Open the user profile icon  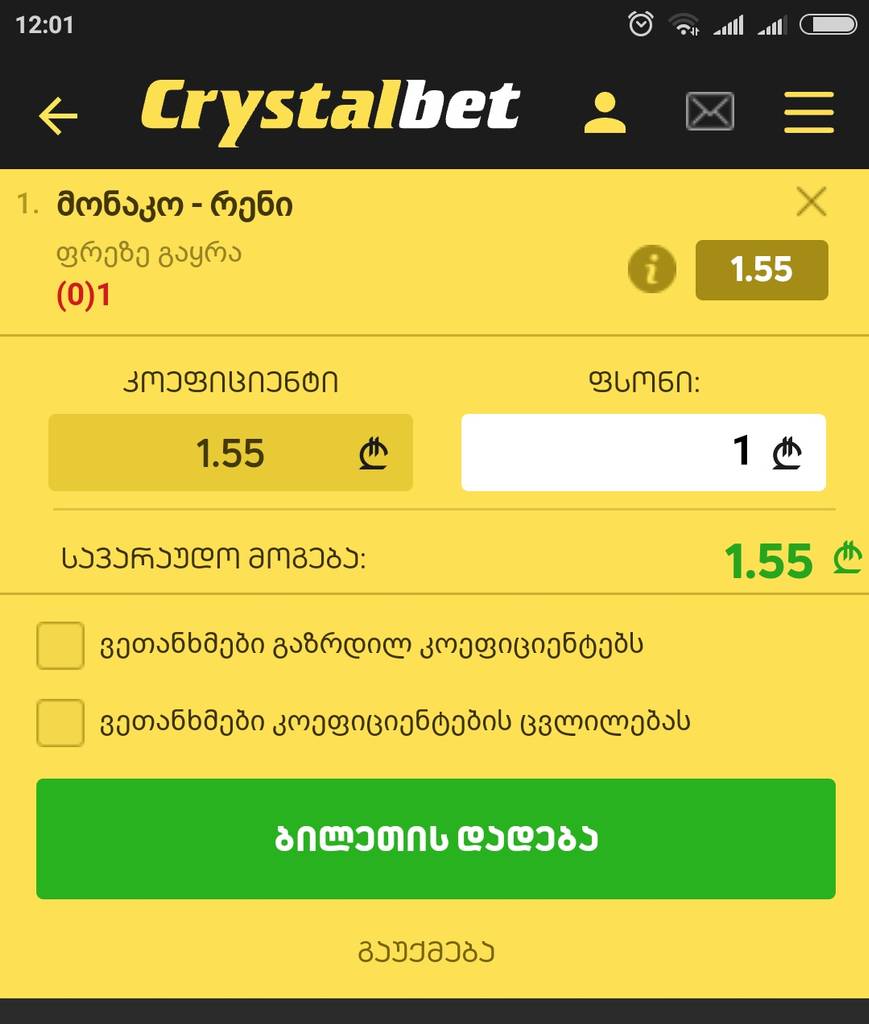pos(604,112)
